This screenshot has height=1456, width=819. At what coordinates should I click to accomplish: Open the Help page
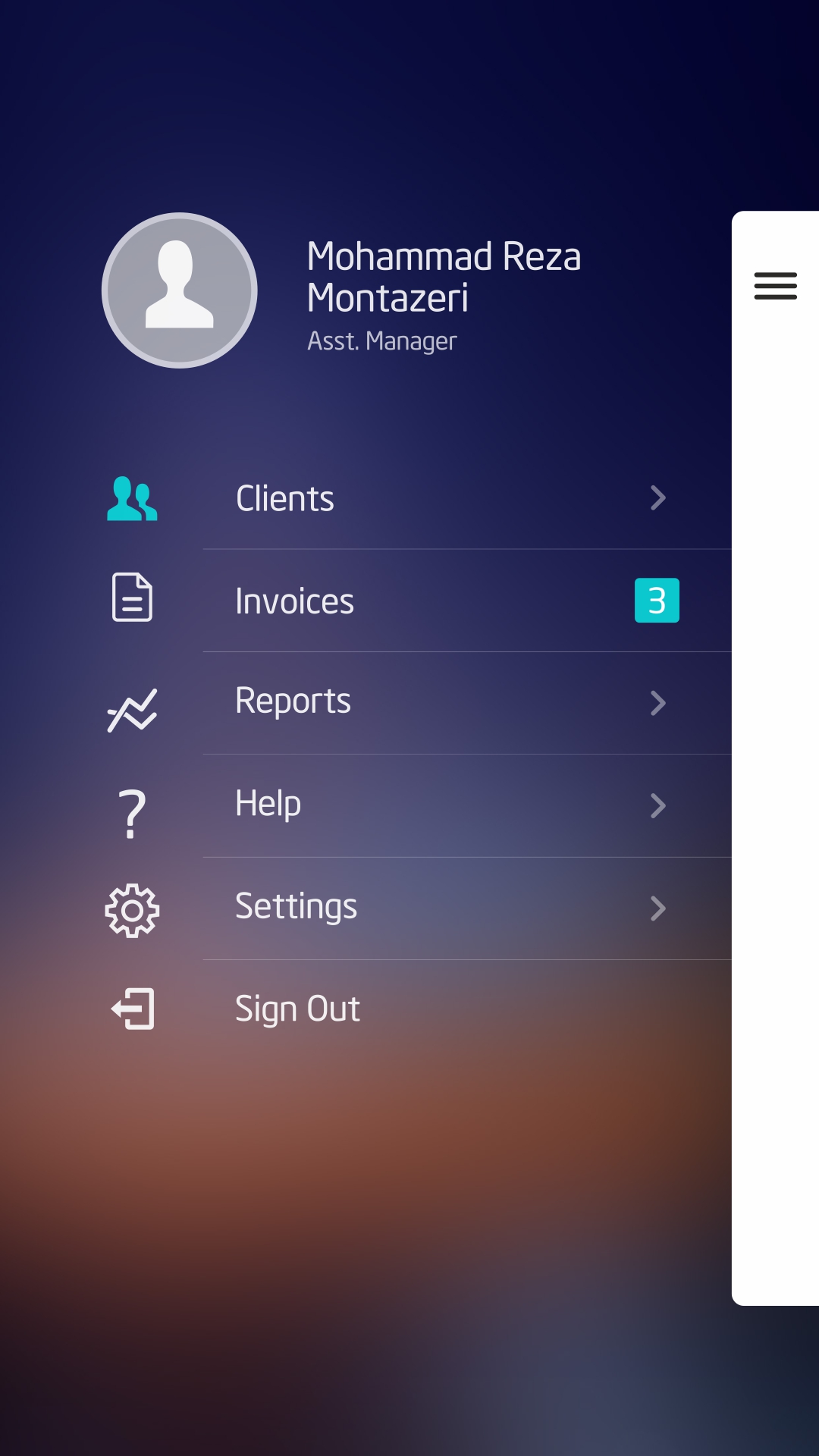tap(268, 804)
